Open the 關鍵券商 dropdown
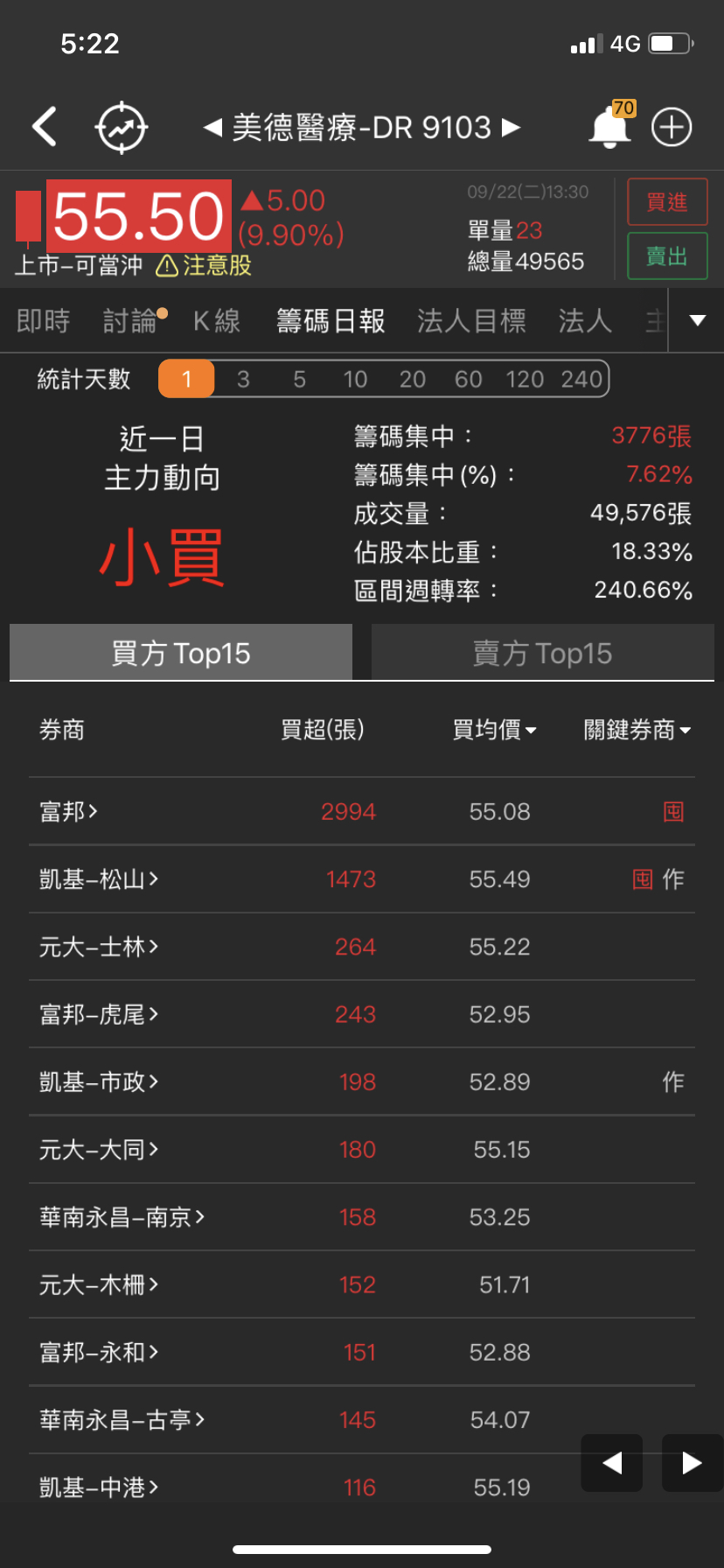Viewport: 724px width, 1568px height. coord(637,730)
